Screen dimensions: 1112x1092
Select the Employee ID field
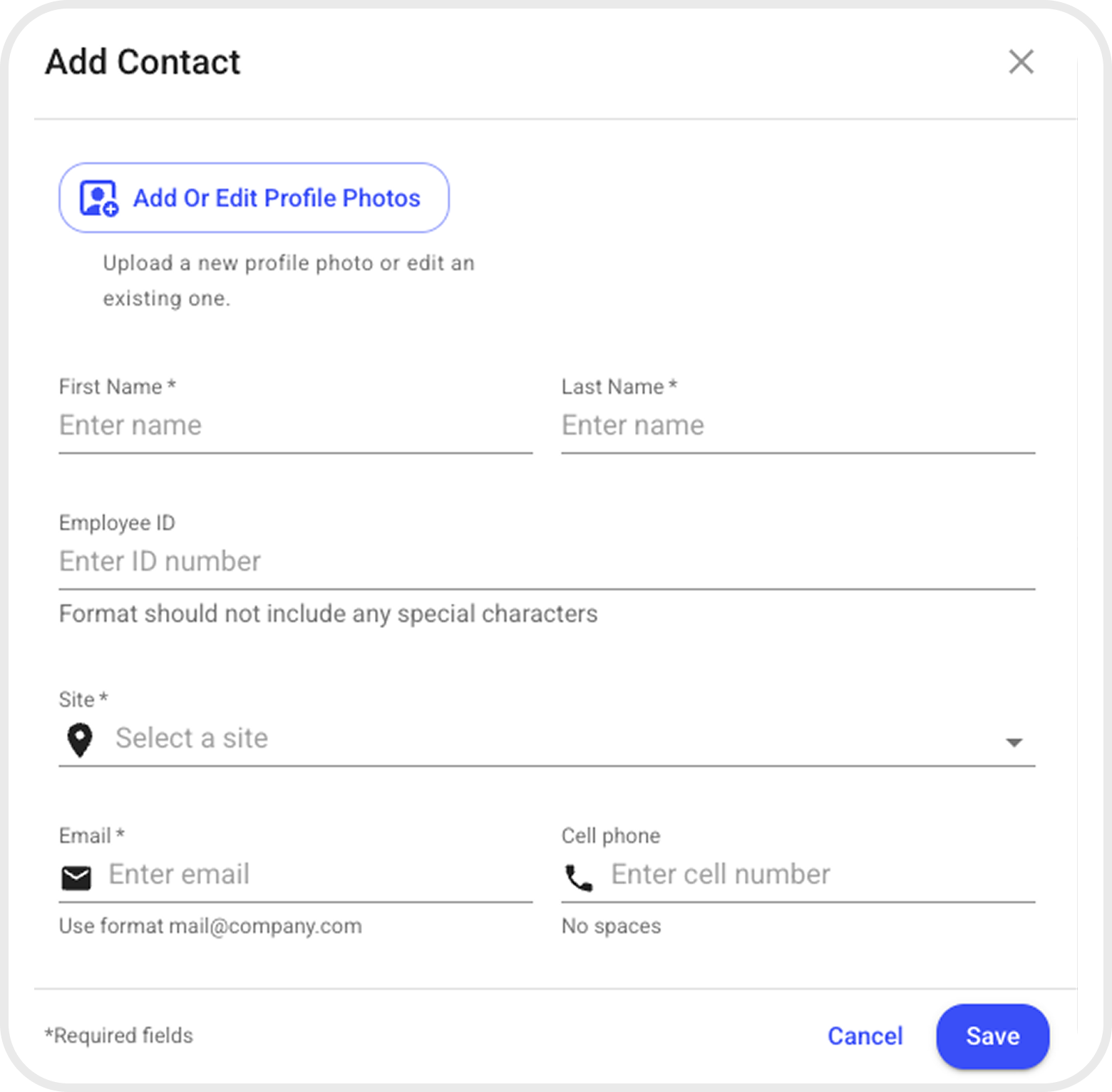pyautogui.click(x=546, y=562)
